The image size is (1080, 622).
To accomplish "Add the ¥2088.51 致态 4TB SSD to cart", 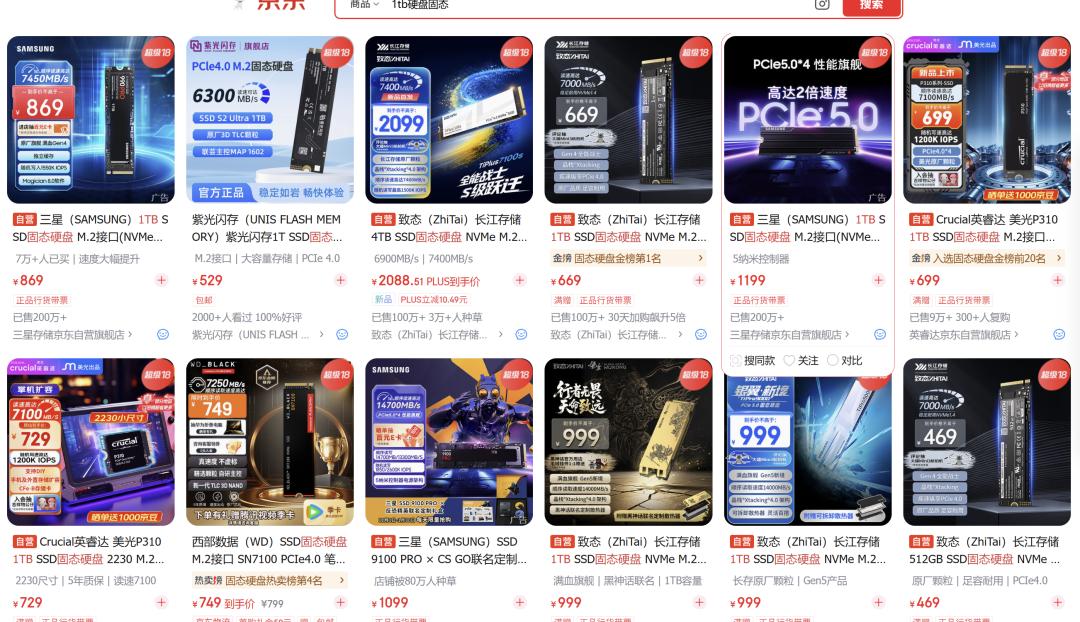I will [519, 281].
